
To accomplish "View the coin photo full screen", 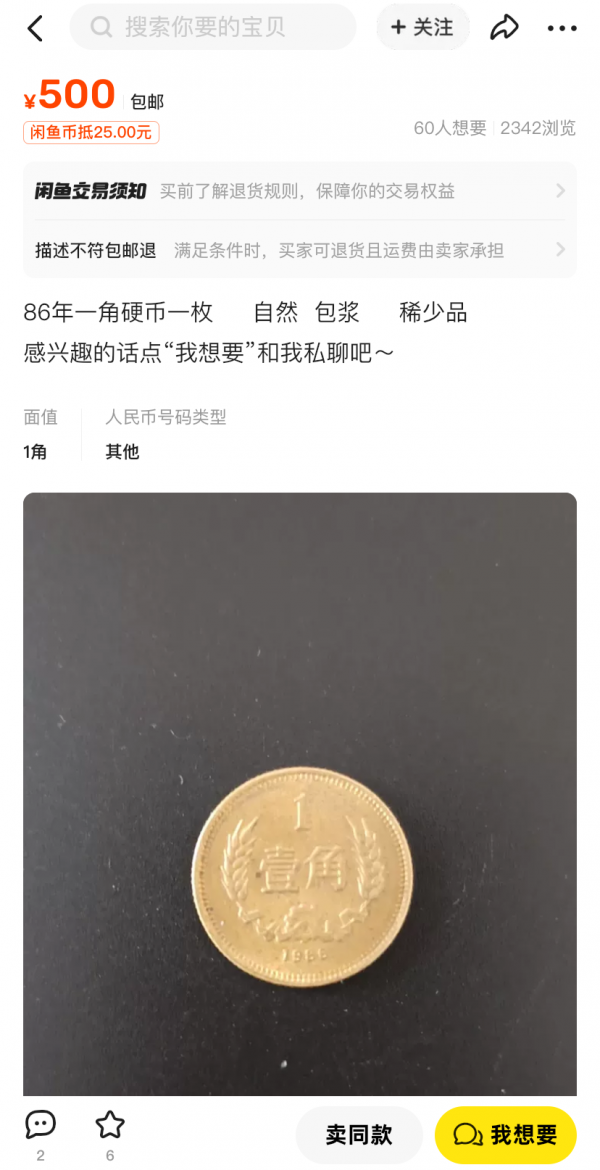I will pos(300,793).
